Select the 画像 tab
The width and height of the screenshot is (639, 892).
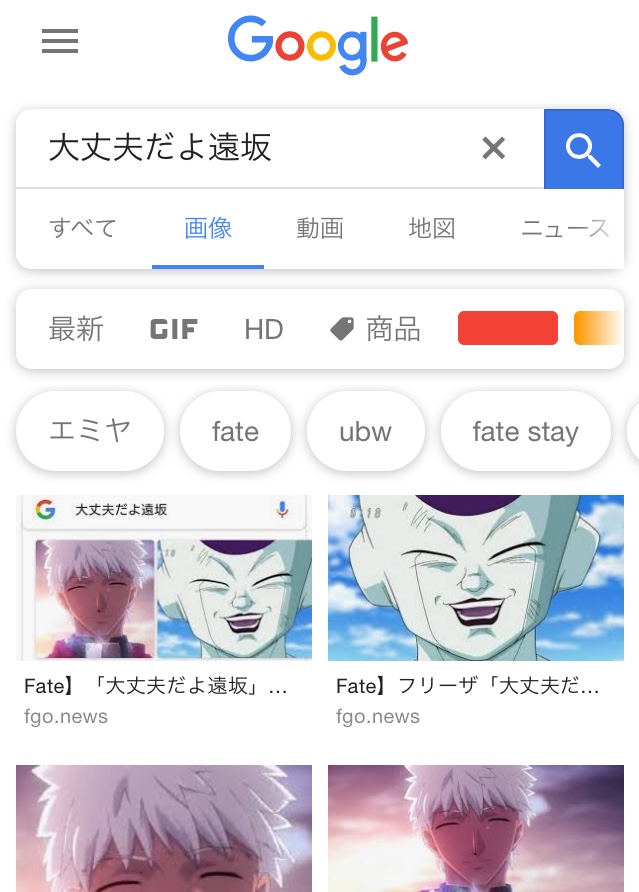tap(208, 228)
